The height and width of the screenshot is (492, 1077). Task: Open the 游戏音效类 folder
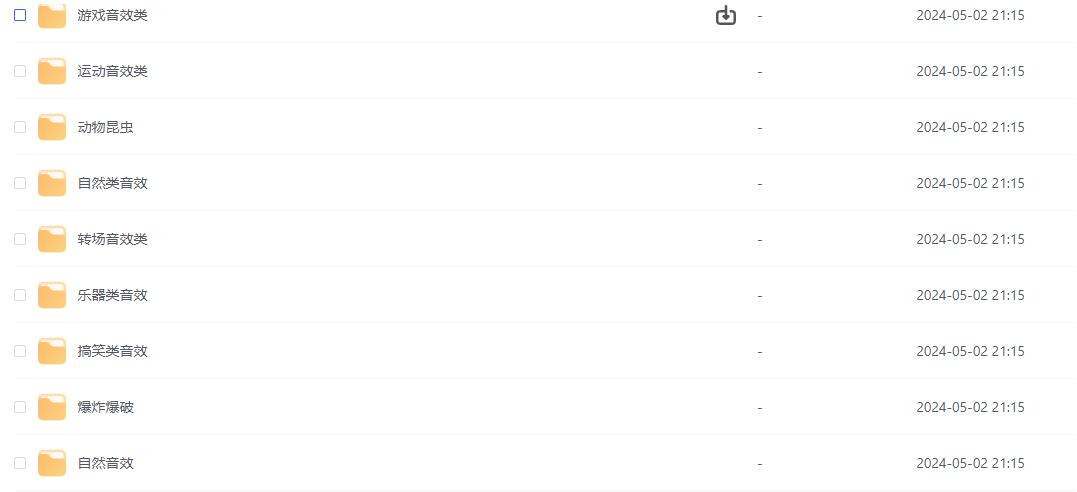click(x=112, y=15)
